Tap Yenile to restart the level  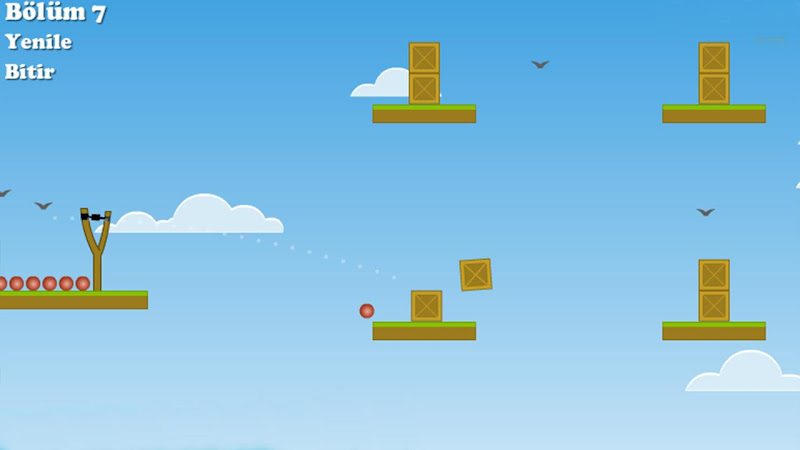[38, 42]
